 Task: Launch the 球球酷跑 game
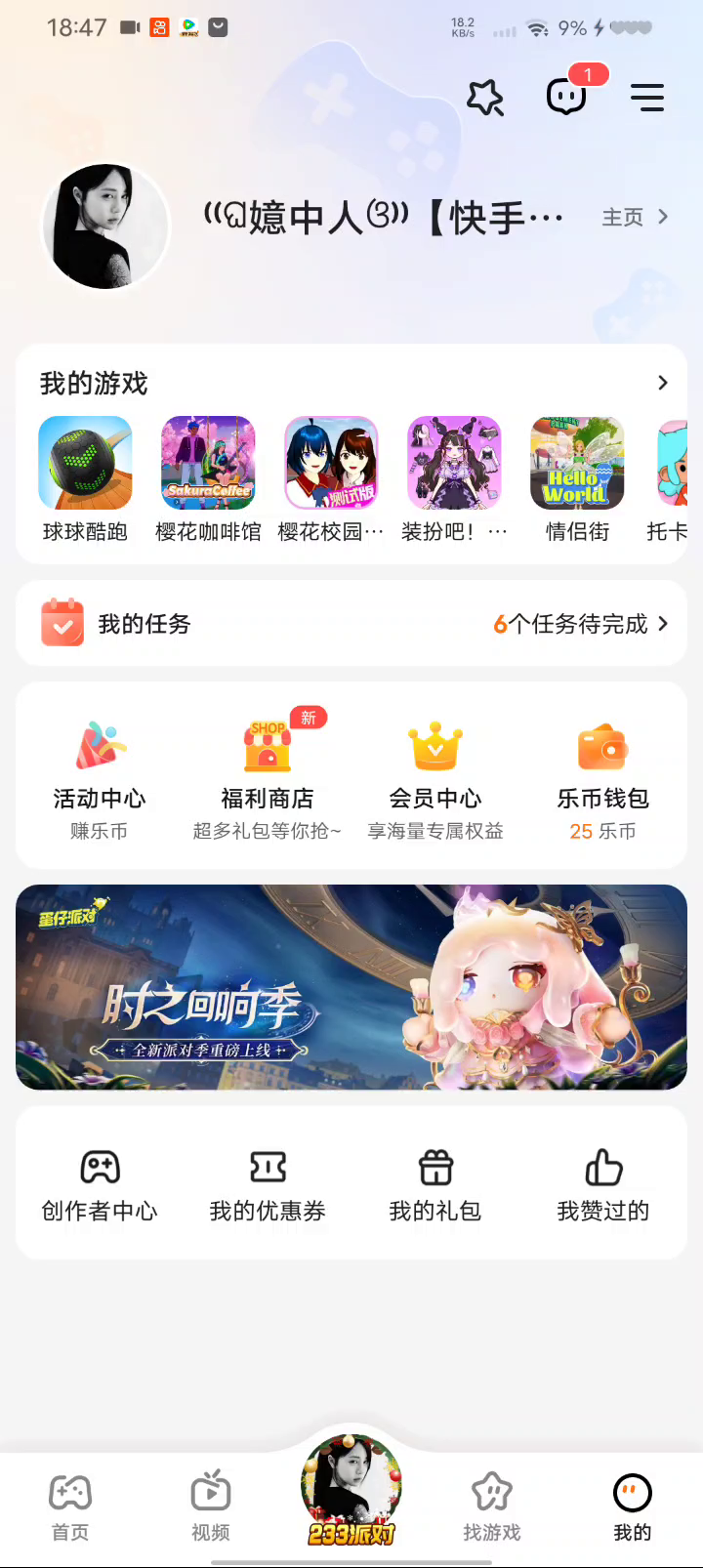point(85,464)
